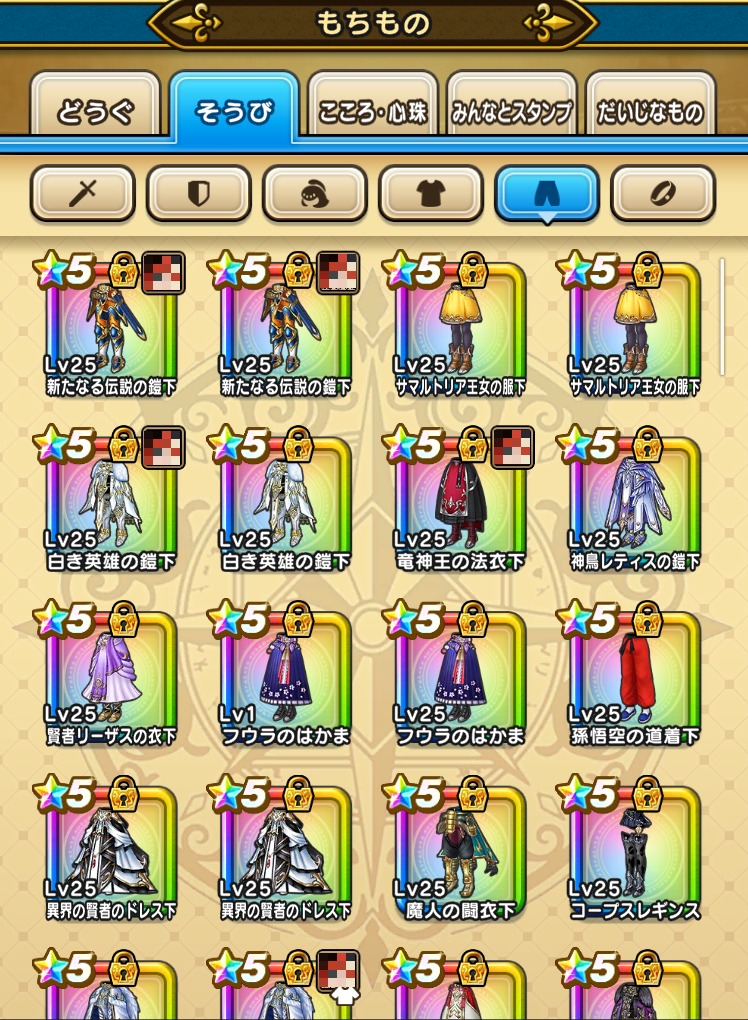The width and height of the screenshot is (748, 1020).
Task: Switch to the どうぐ tab
Action: (95, 111)
